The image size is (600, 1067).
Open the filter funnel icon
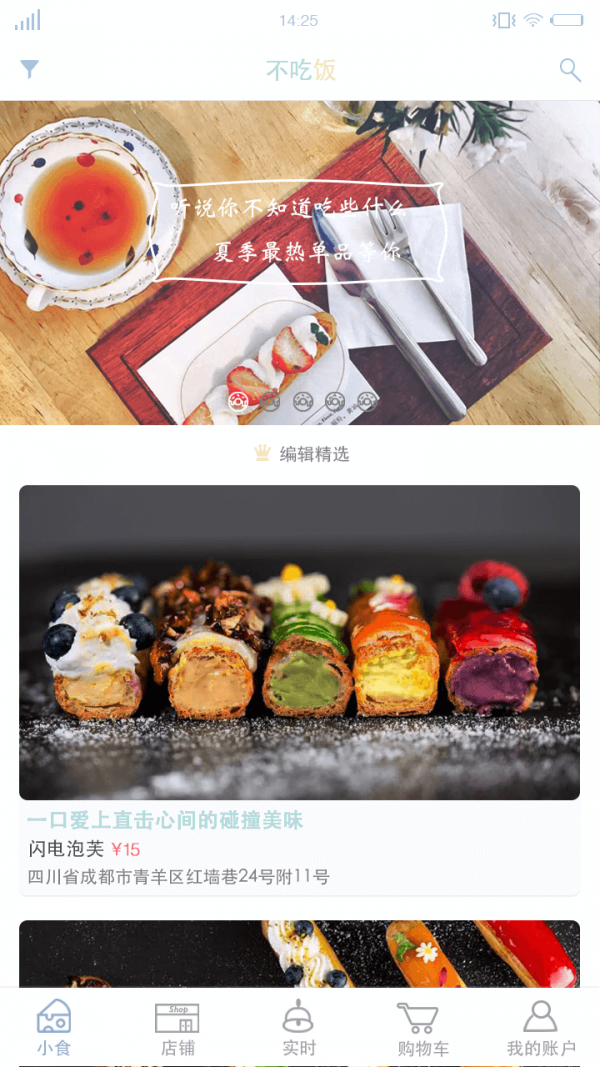pos(30,69)
